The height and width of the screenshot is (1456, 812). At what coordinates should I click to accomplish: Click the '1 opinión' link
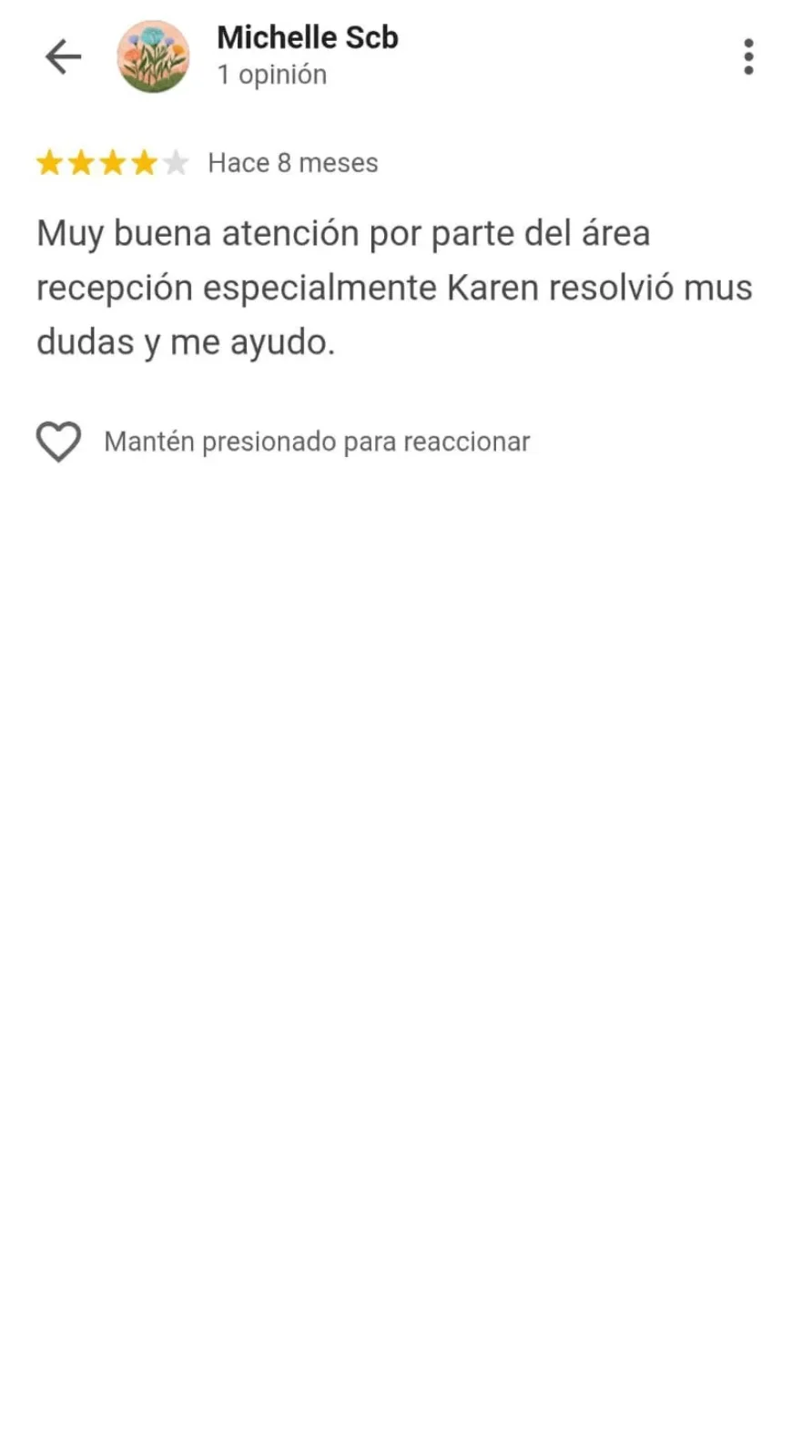pyautogui.click(x=271, y=75)
